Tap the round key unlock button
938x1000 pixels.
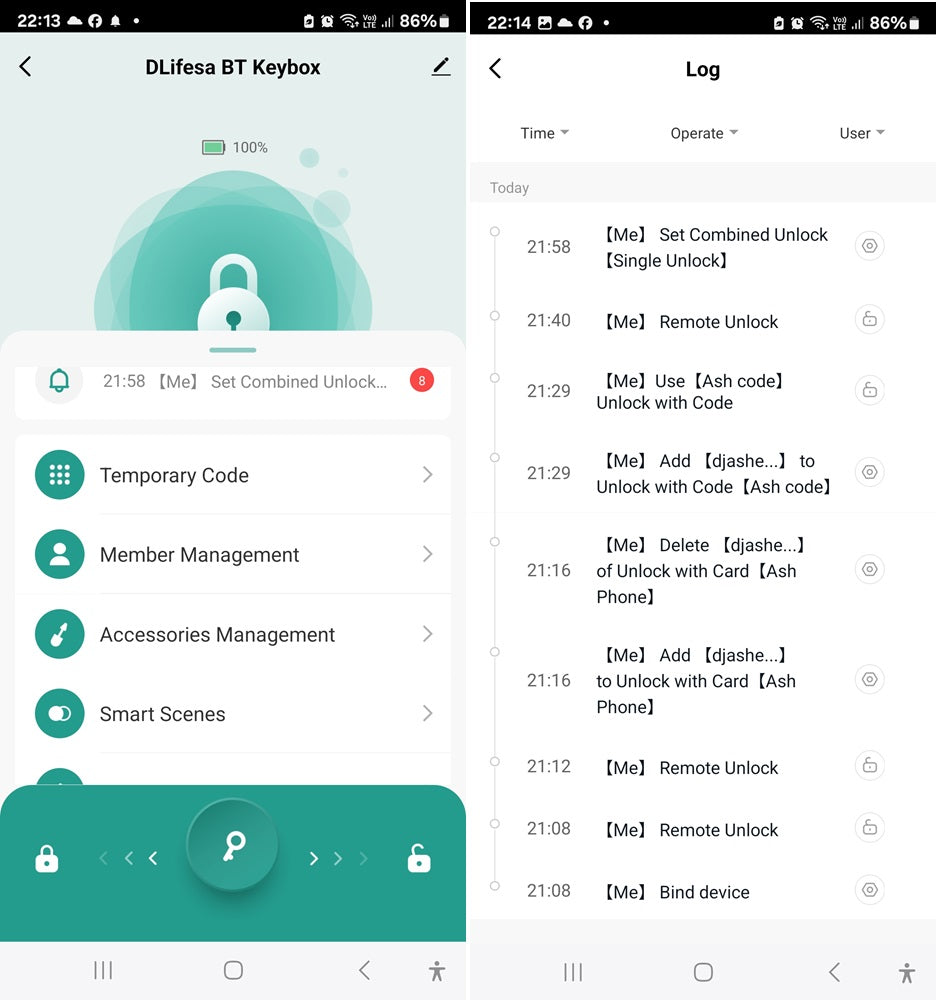pyautogui.click(x=232, y=845)
